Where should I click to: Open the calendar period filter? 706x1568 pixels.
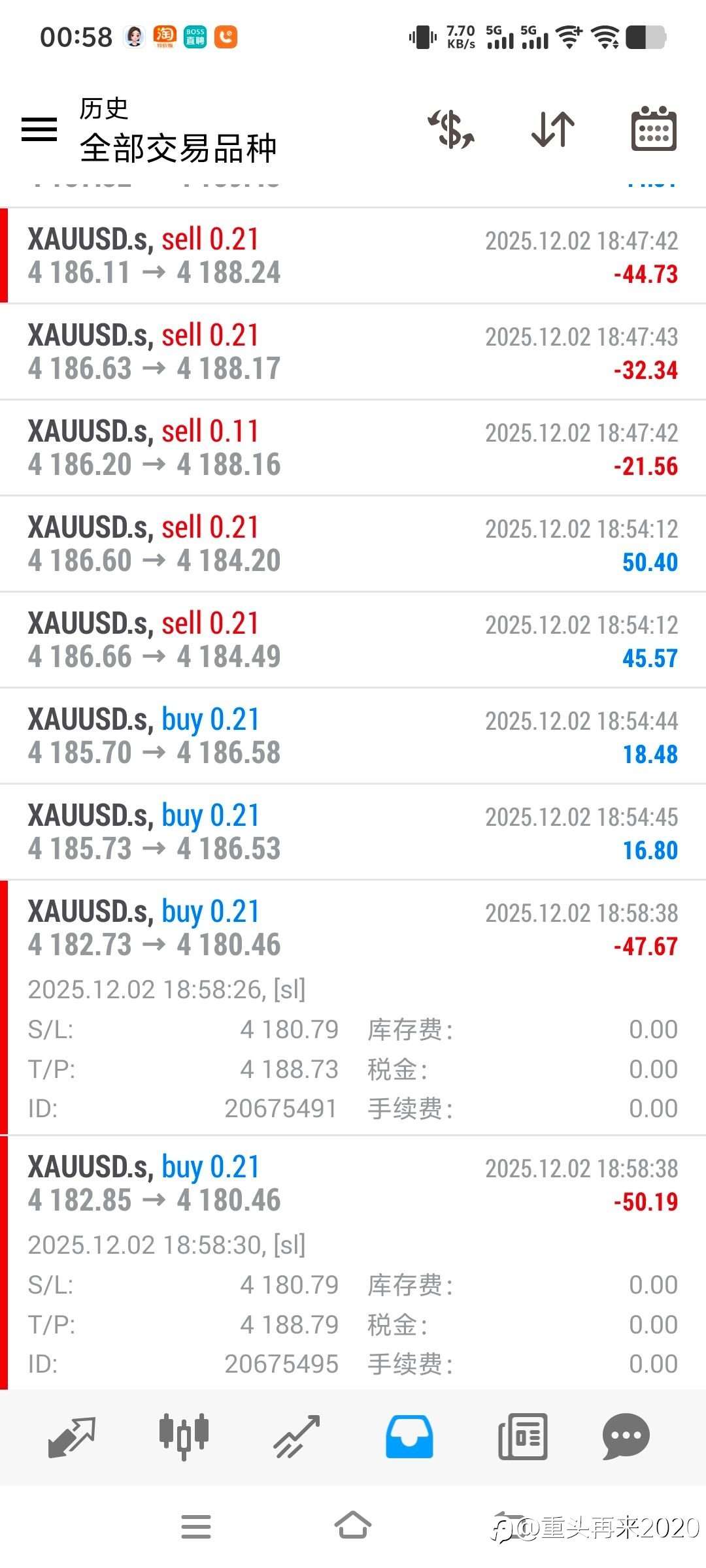tap(654, 129)
